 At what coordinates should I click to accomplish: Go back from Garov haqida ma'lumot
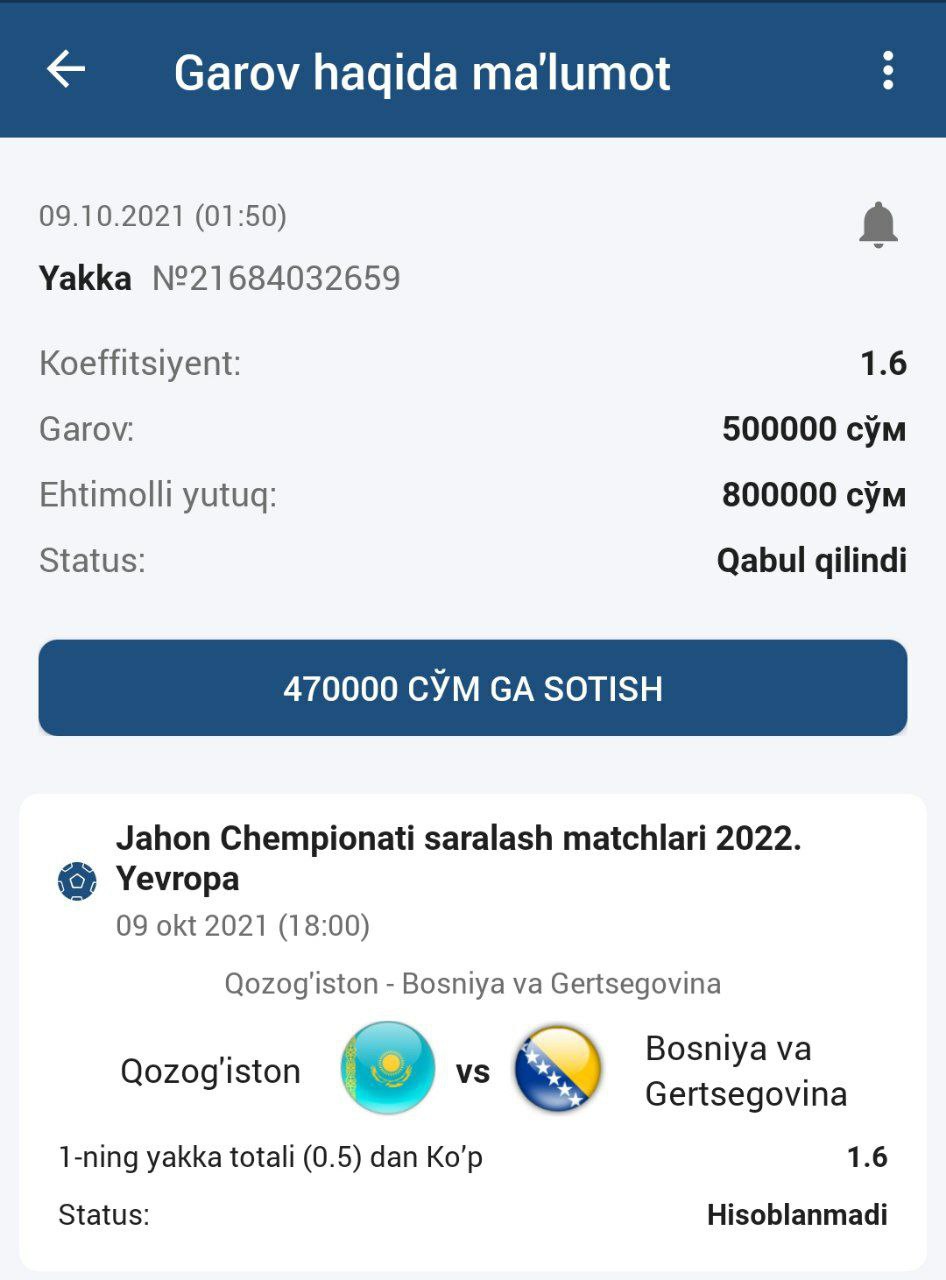[66, 70]
